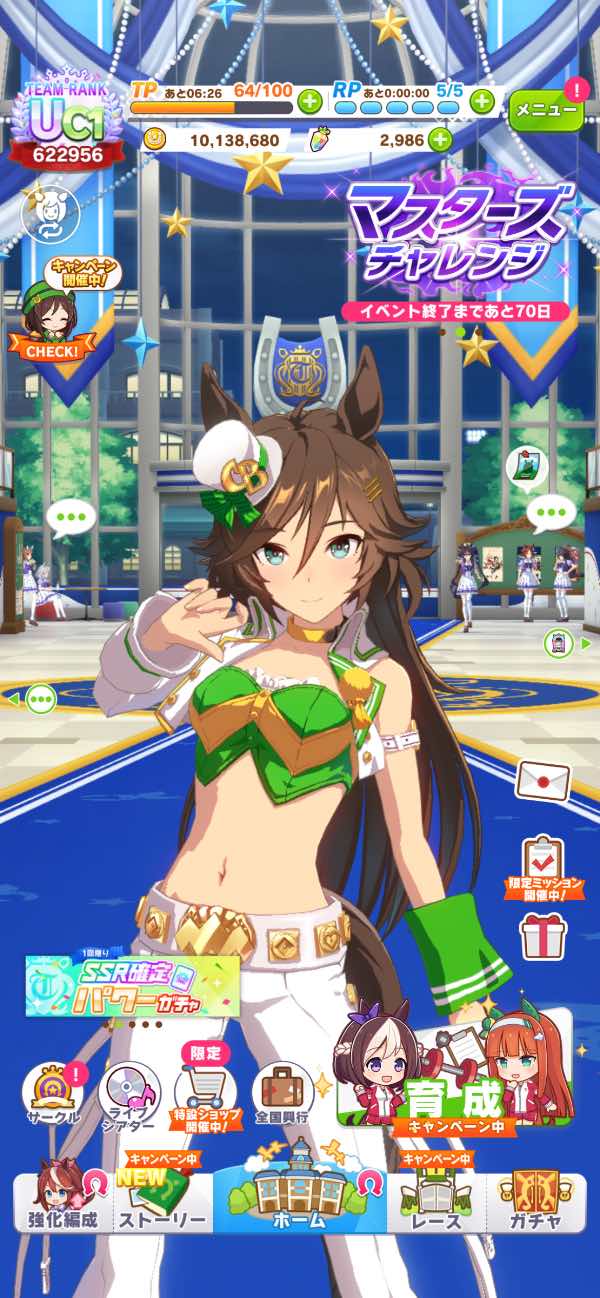The image size is (600, 1298).
Task: Switch to the 強化編成 tab
Action: point(62,1202)
